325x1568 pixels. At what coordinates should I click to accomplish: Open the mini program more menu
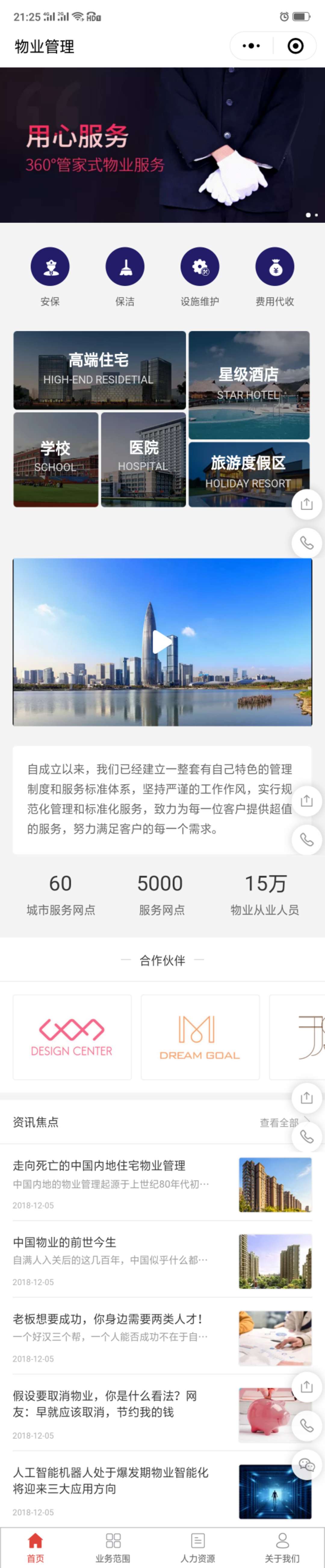pyautogui.click(x=251, y=46)
